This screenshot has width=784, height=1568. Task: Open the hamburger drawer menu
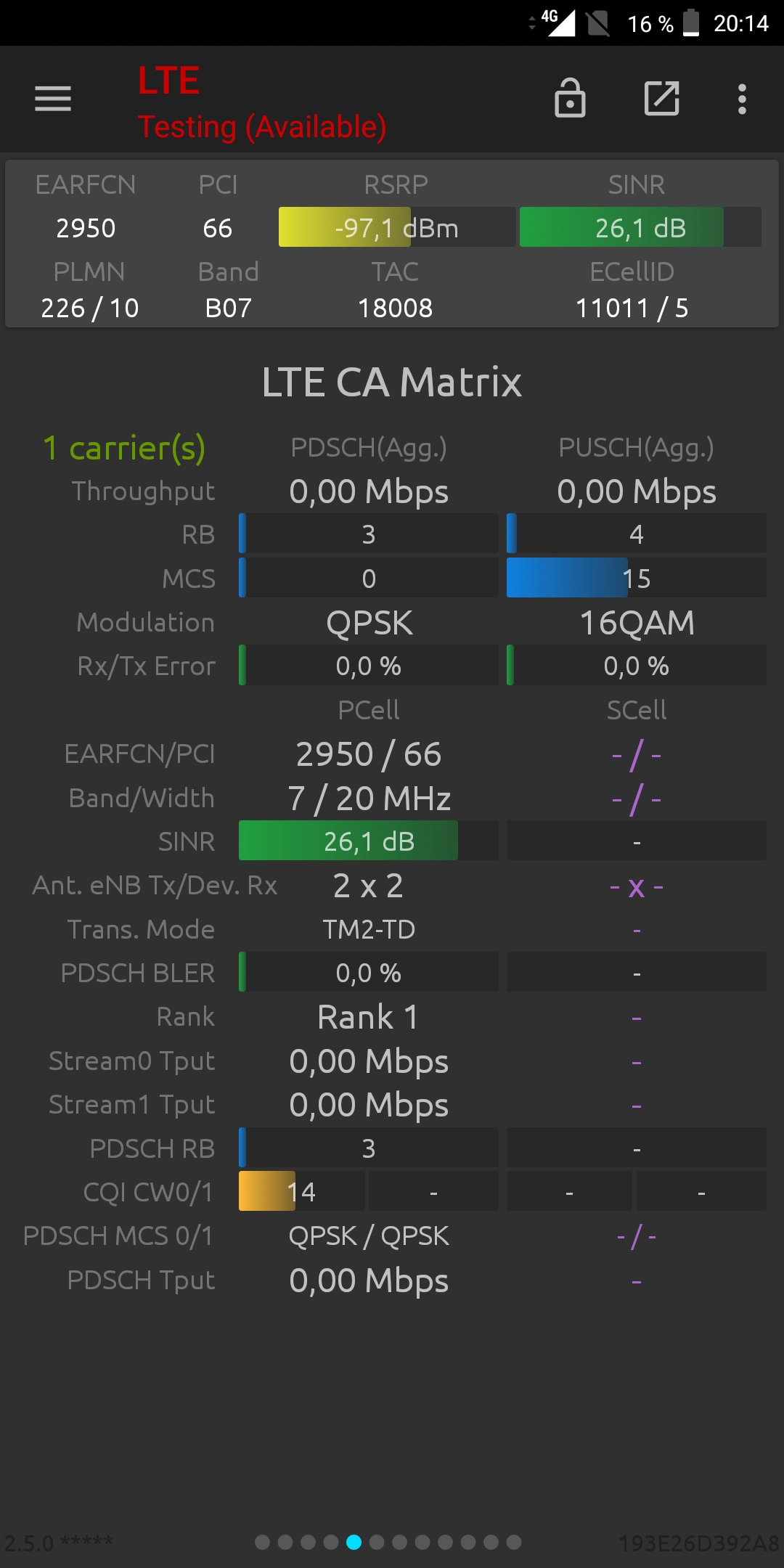(x=53, y=99)
